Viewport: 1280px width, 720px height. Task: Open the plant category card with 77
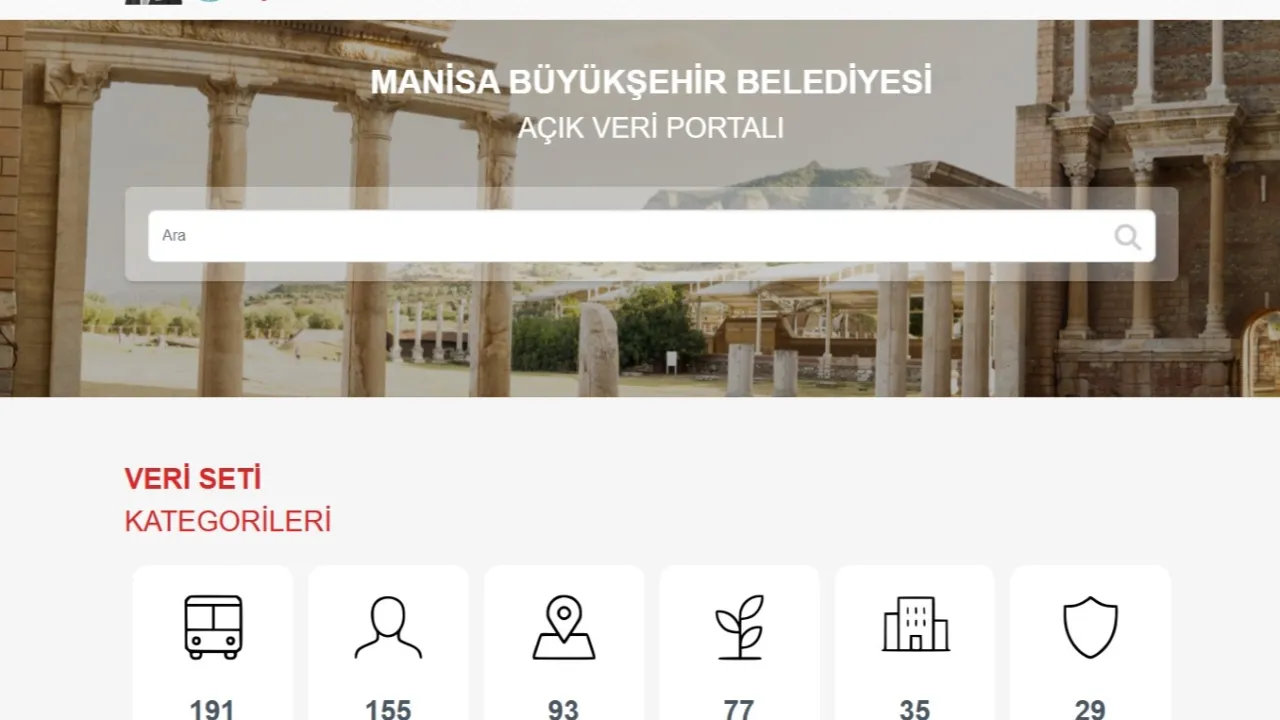(739, 645)
